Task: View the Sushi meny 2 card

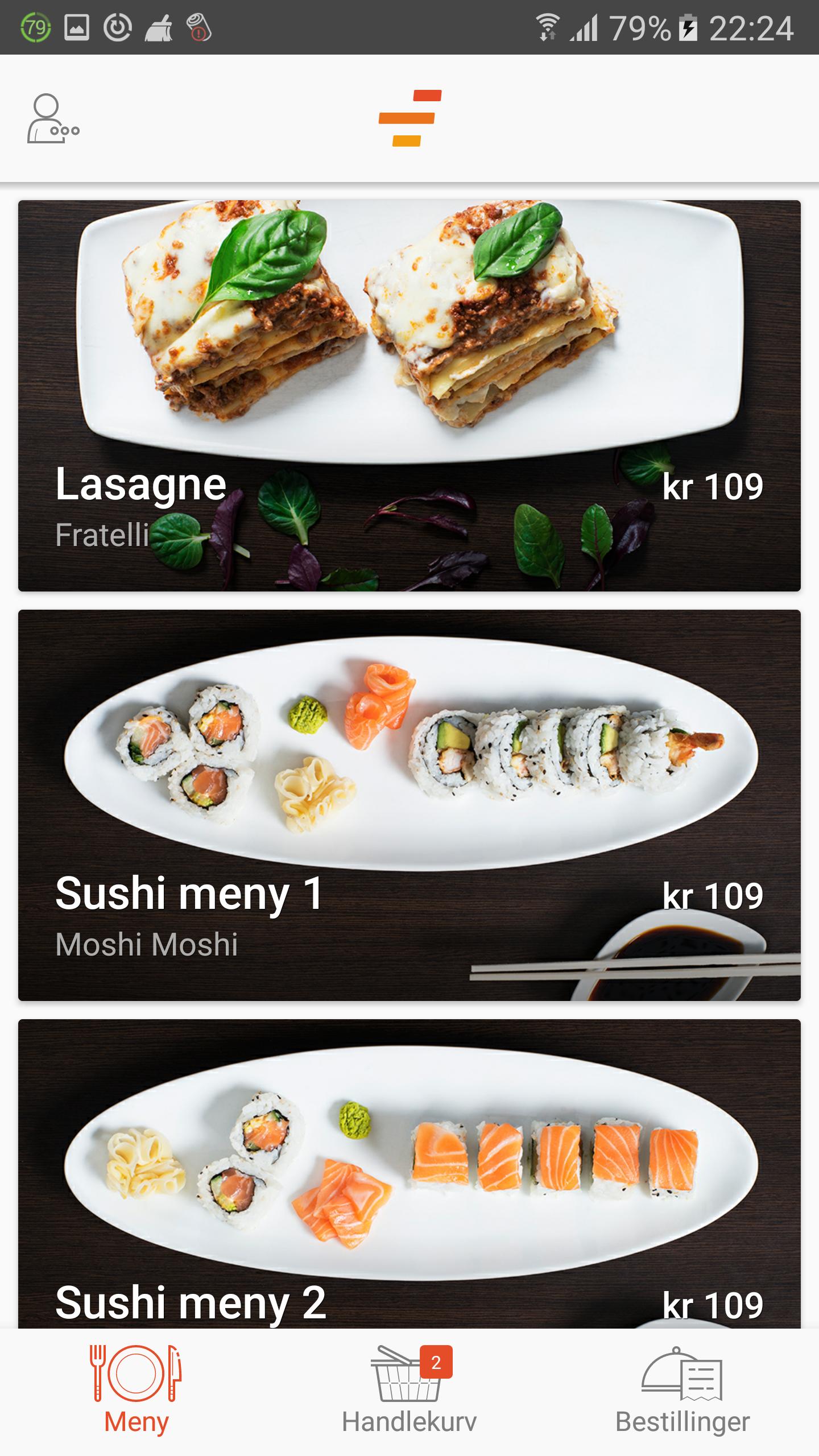Action: pyautogui.click(x=409, y=1174)
